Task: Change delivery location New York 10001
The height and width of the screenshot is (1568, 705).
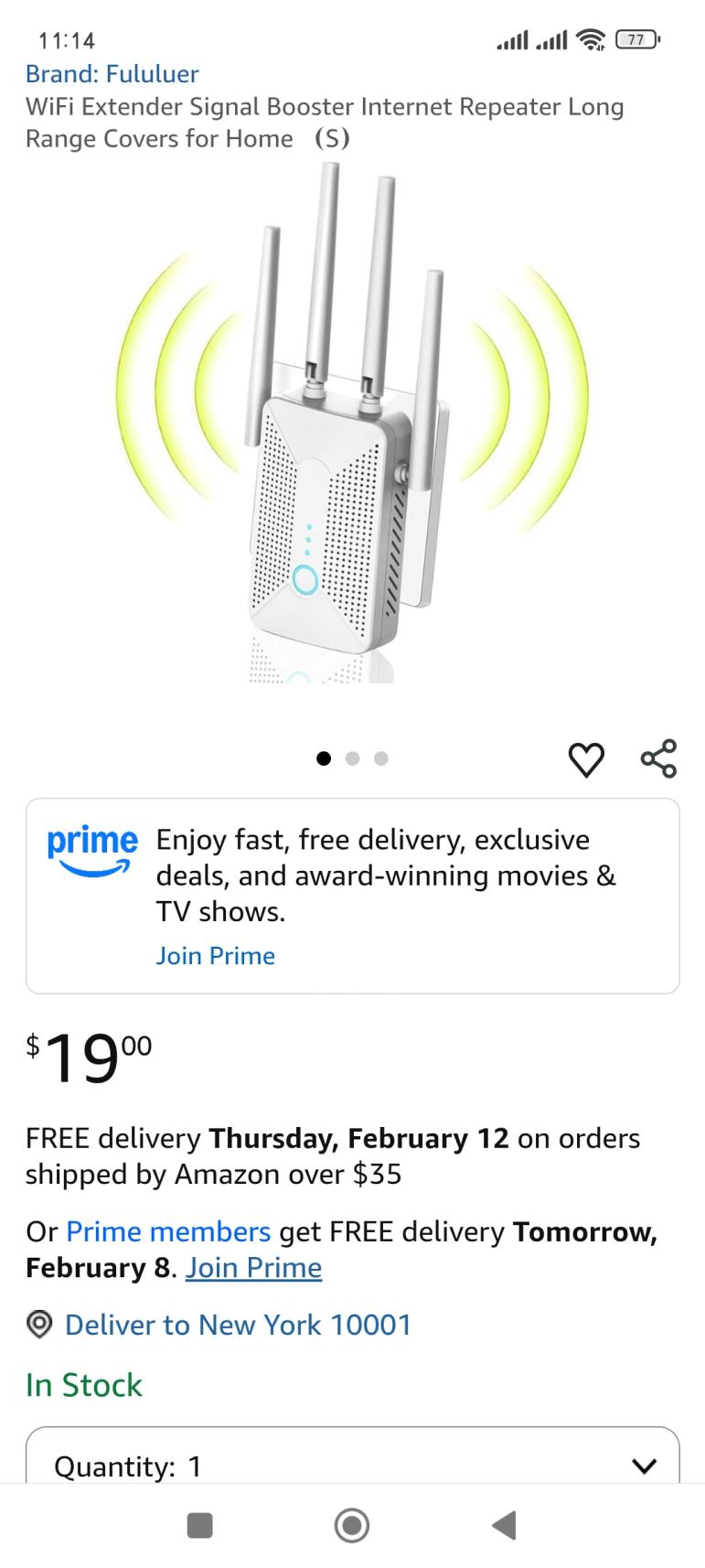Action: pos(238,1325)
